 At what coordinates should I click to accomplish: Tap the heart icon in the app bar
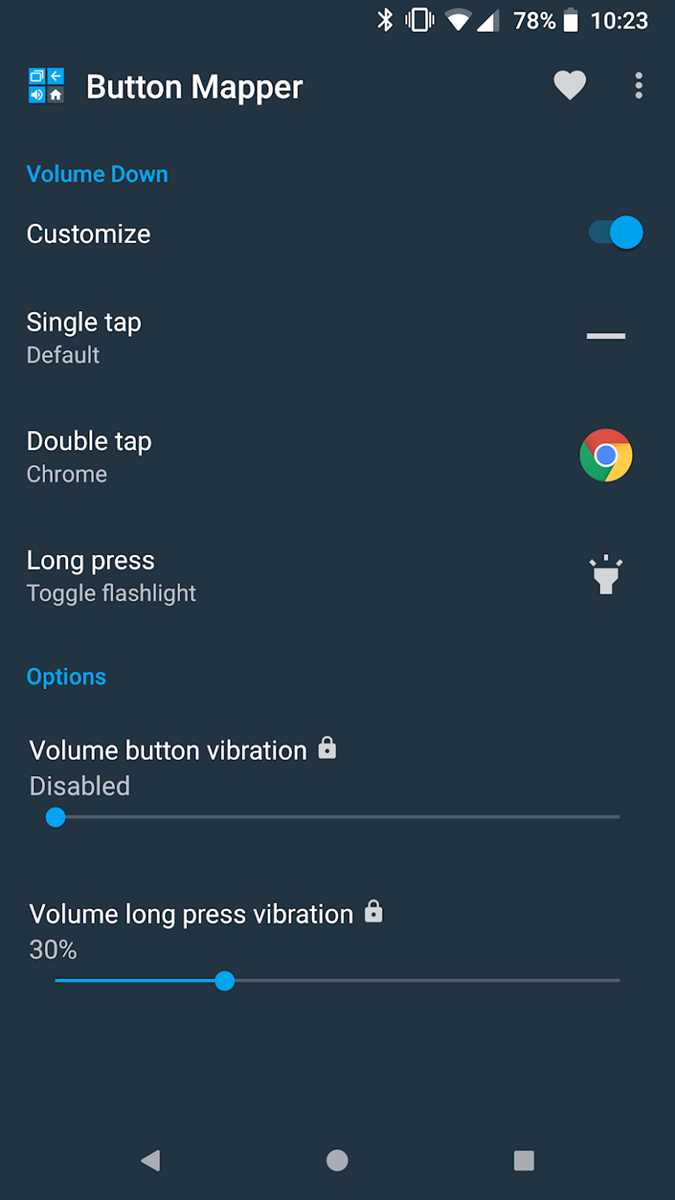click(x=570, y=86)
